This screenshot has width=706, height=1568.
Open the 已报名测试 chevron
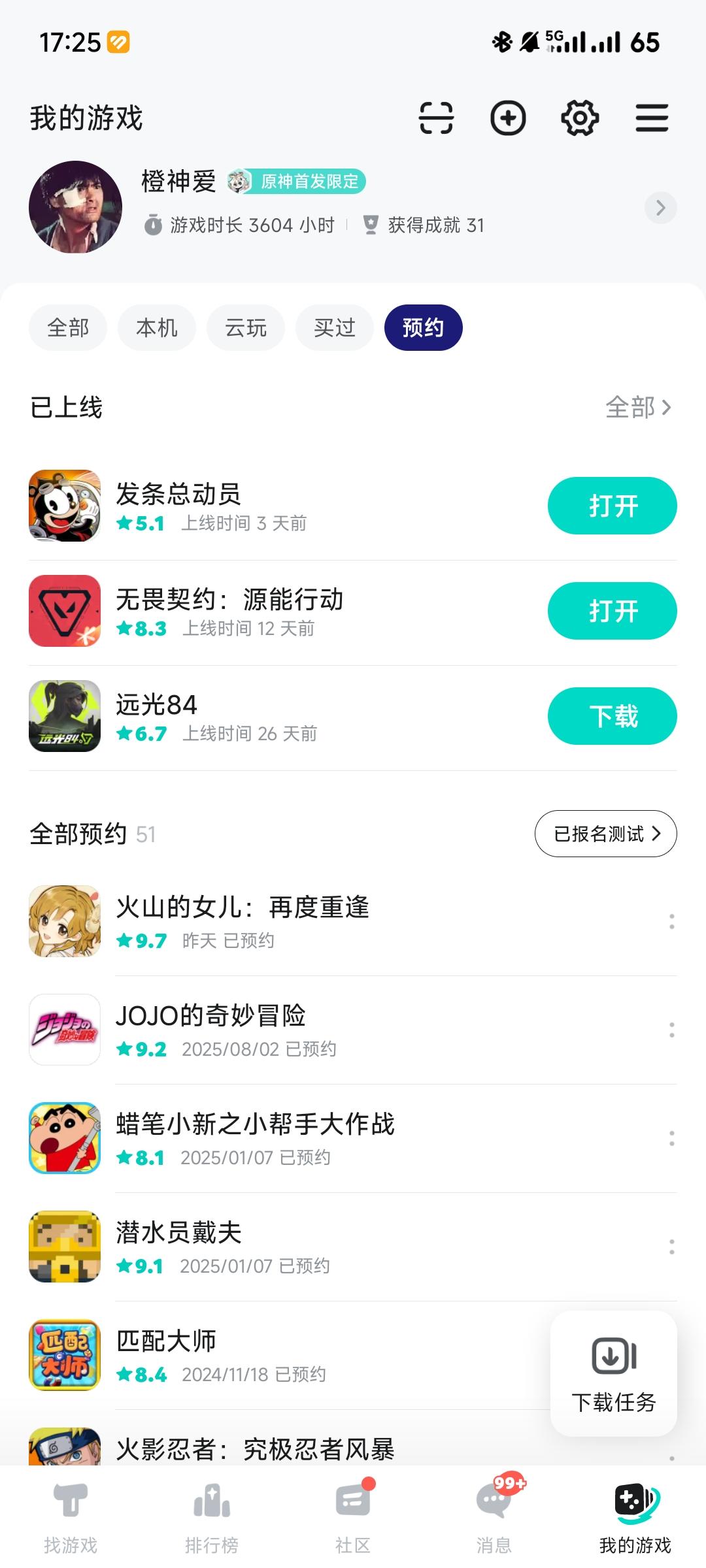click(604, 833)
